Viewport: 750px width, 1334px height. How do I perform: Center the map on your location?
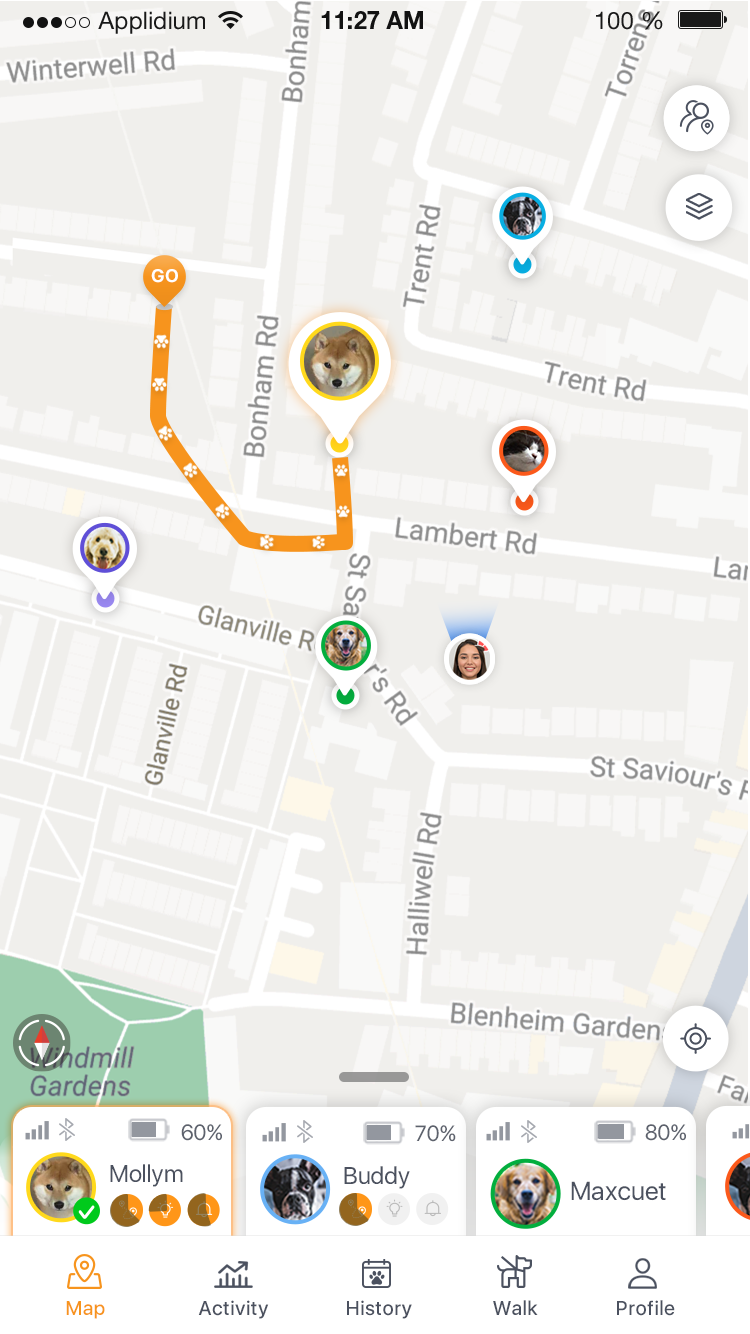(x=695, y=1038)
